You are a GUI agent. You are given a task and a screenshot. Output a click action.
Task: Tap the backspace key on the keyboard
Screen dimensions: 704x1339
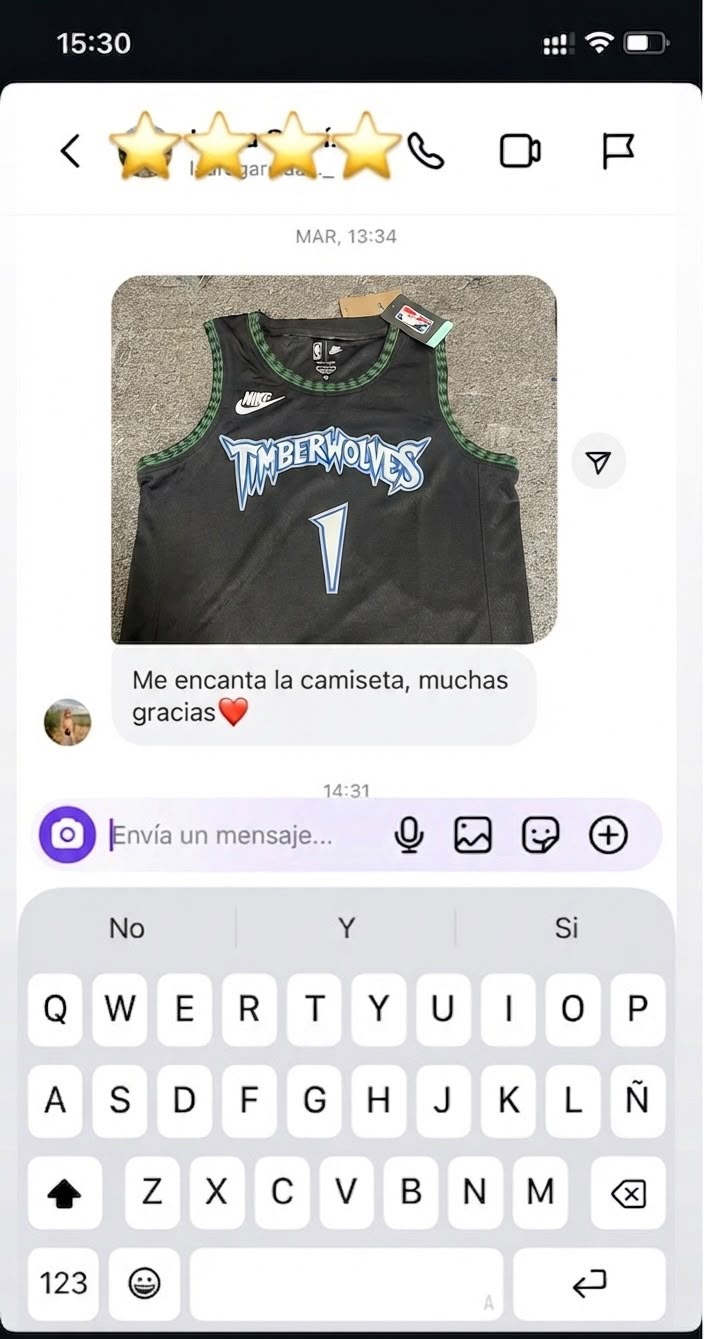[x=628, y=1193]
